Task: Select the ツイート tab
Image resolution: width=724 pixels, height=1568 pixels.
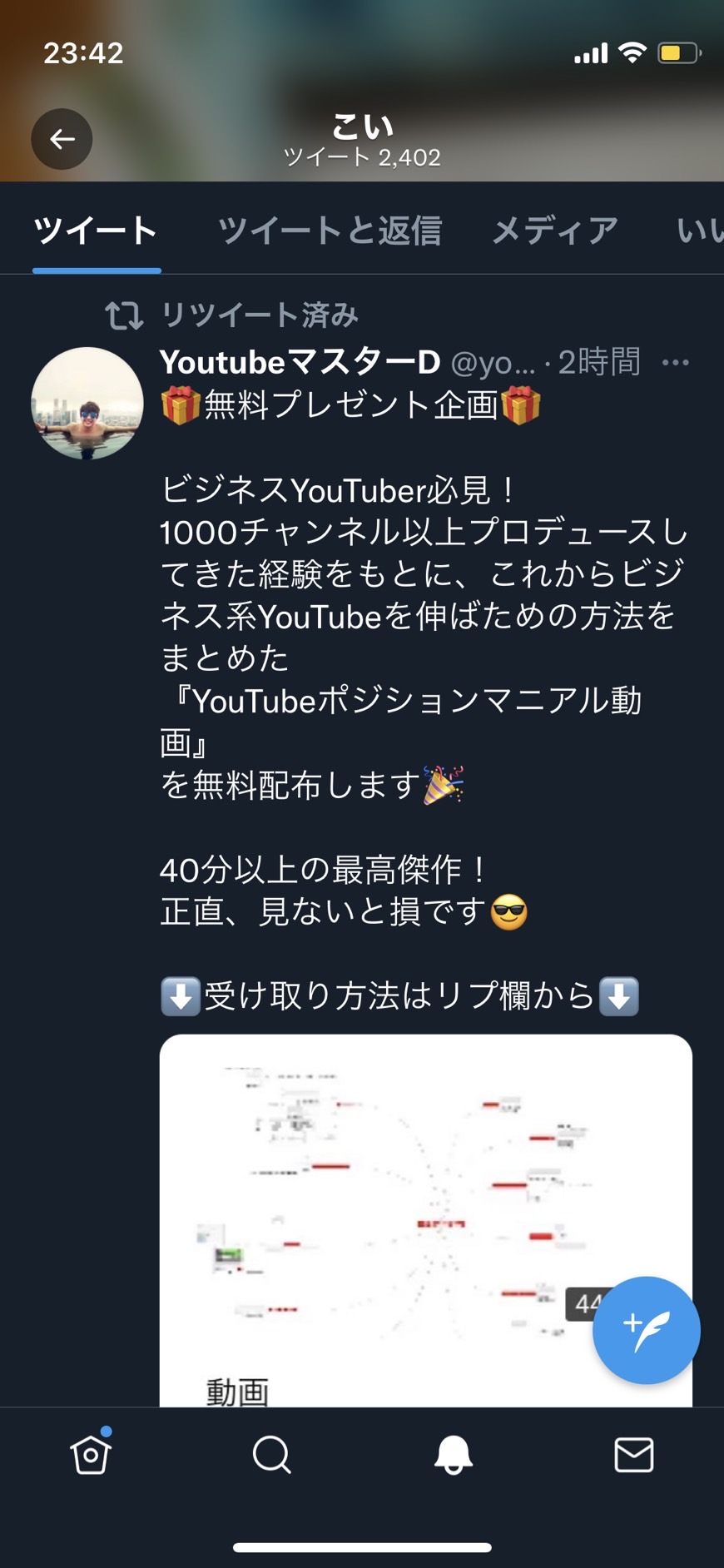Action: (x=96, y=231)
